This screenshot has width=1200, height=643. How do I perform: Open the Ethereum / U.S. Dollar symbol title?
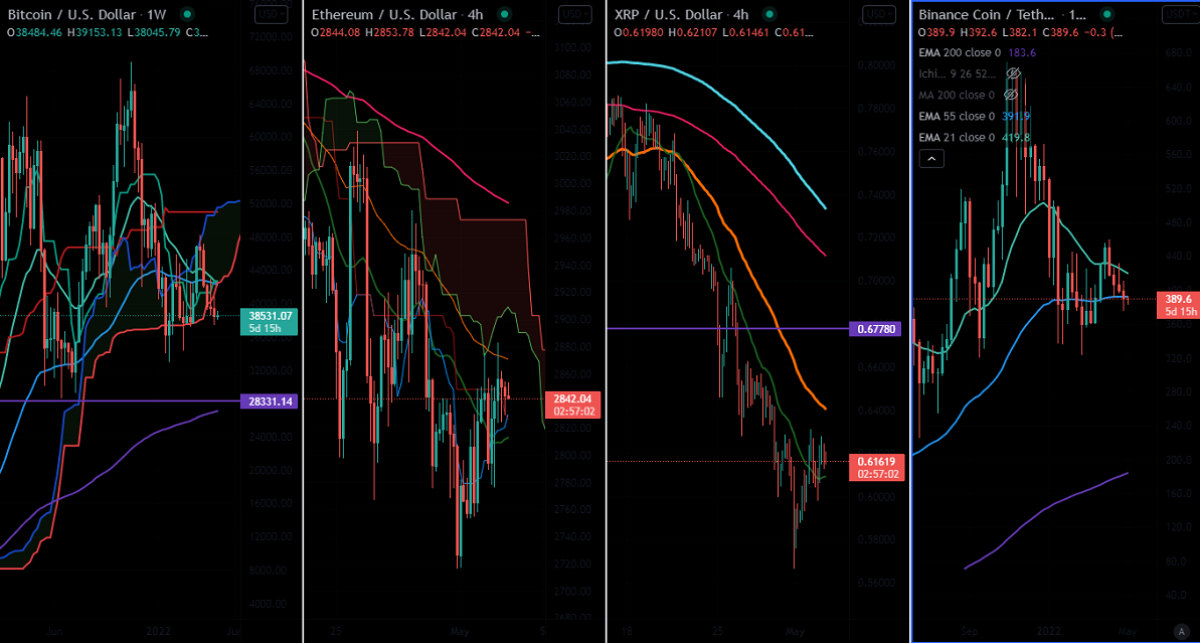382,15
